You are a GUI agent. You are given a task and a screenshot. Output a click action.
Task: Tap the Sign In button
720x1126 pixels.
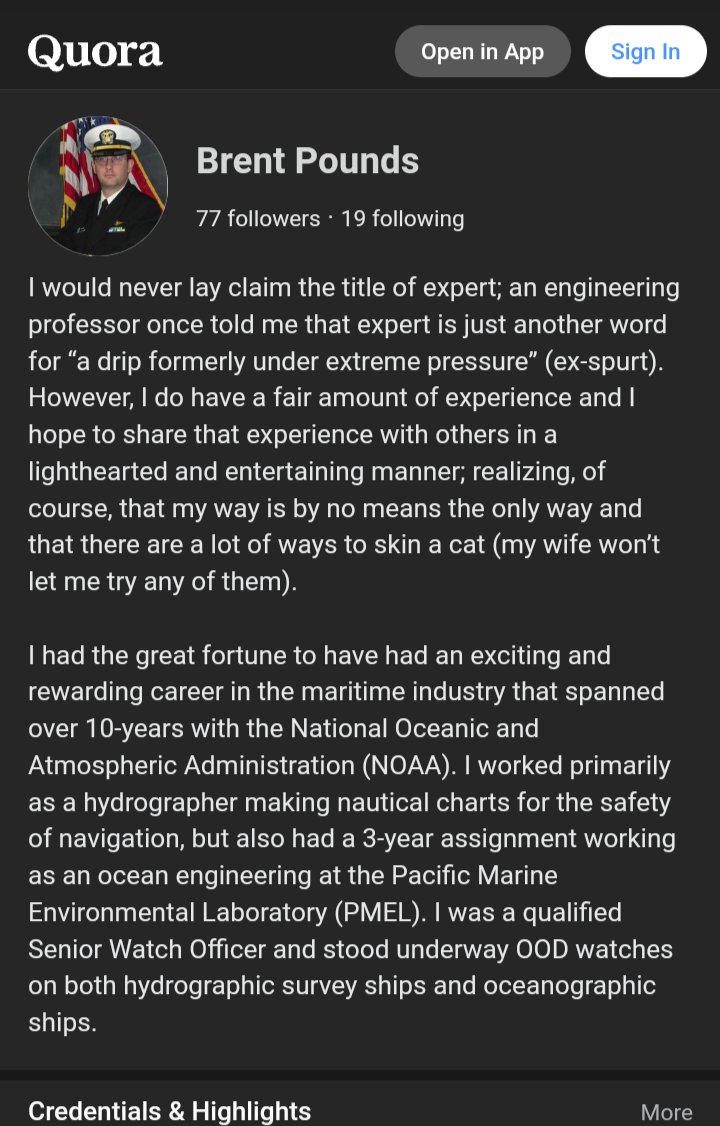[645, 52]
